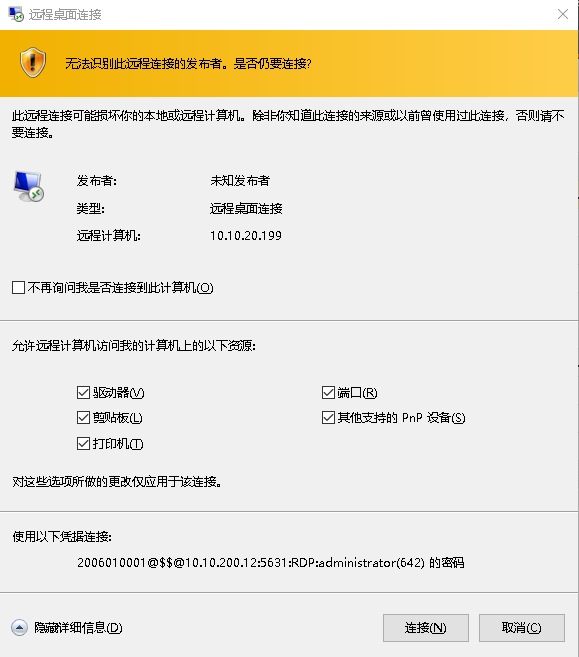Close the 远程桌面连接 dialog window
Screen dimensions: 579x657
click(563, 14)
